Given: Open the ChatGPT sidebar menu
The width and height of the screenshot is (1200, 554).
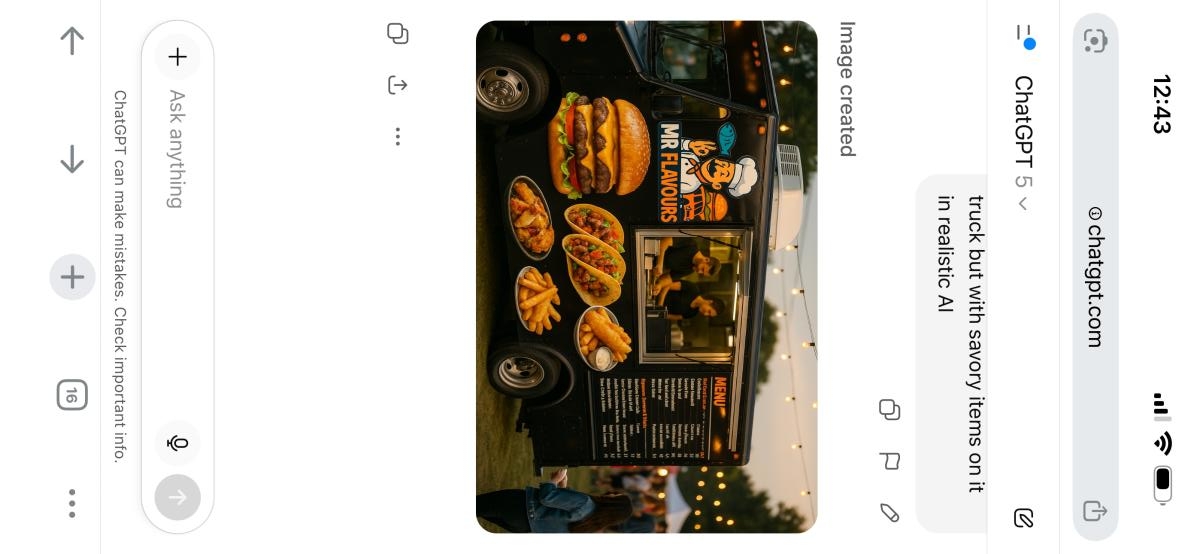Looking at the screenshot, I should tap(1025, 38).
